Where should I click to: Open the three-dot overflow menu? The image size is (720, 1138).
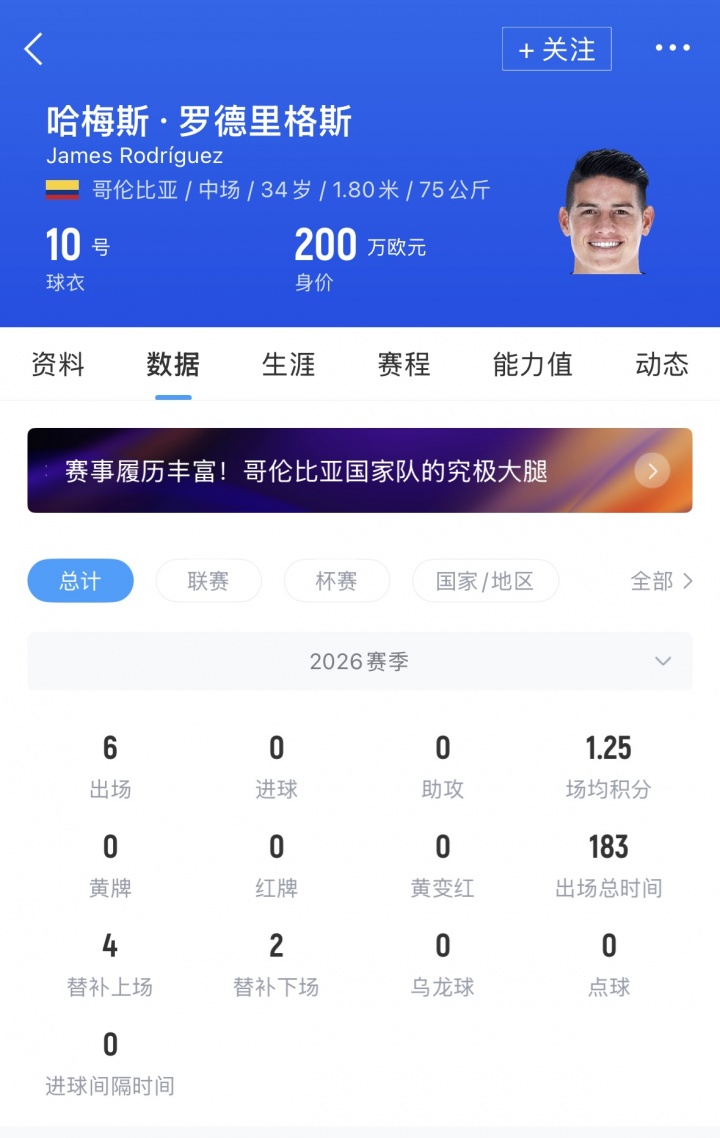pos(672,48)
